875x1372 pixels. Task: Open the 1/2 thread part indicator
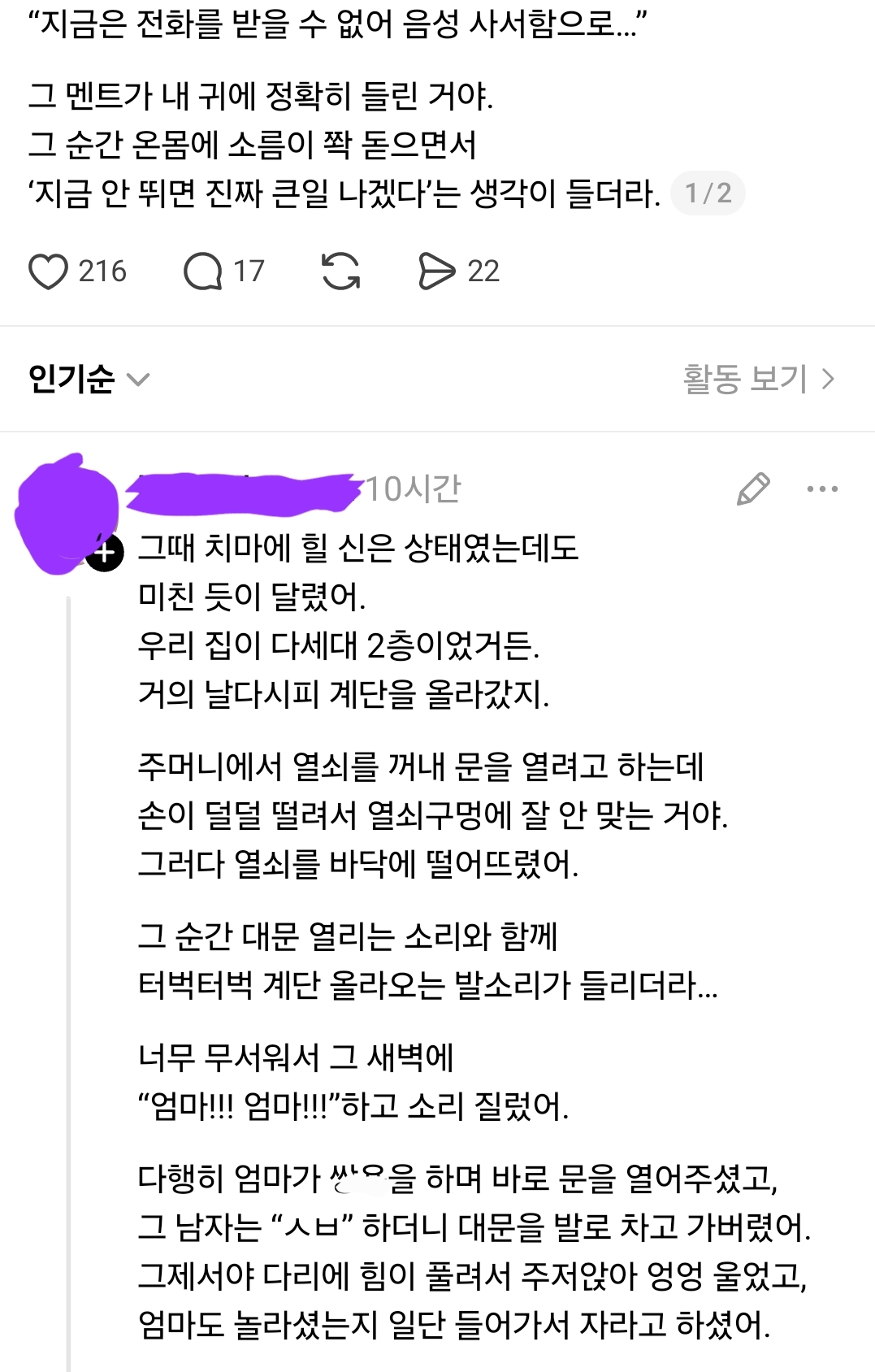(708, 193)
